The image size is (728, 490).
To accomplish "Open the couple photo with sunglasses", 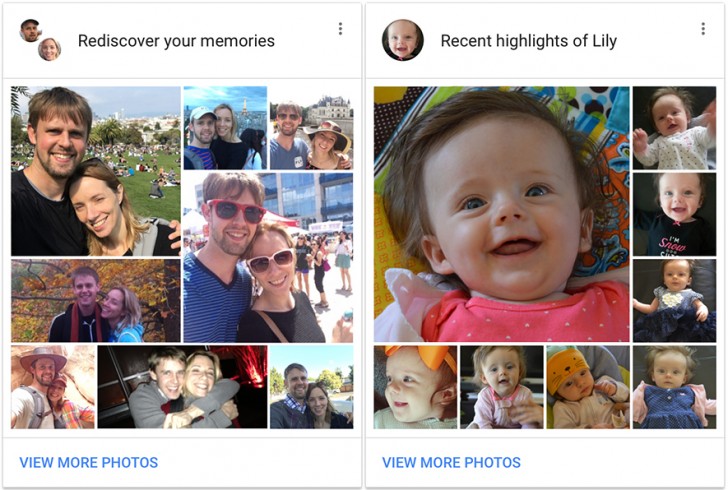I will click(x=267, y=257).
